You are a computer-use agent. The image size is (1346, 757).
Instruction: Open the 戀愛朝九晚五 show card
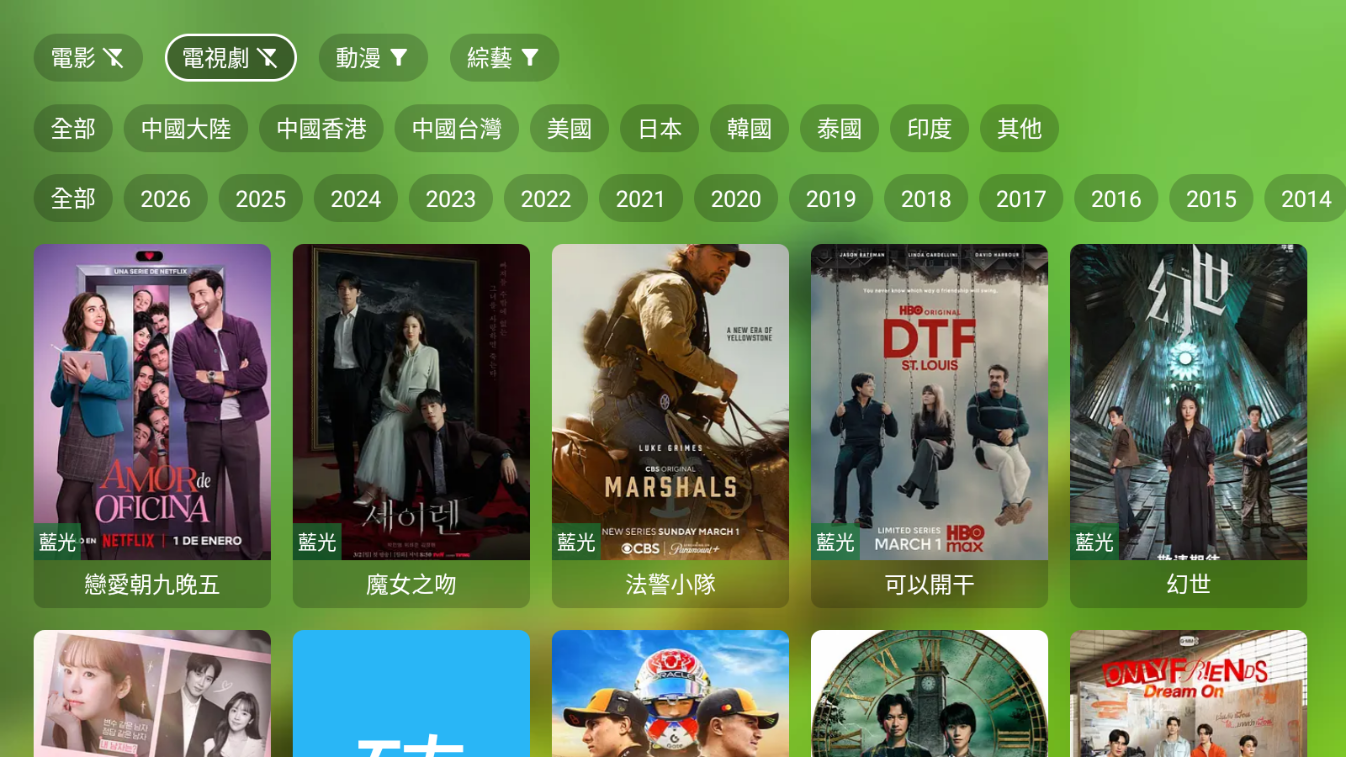pyautogui.click(x=152, y=425)
